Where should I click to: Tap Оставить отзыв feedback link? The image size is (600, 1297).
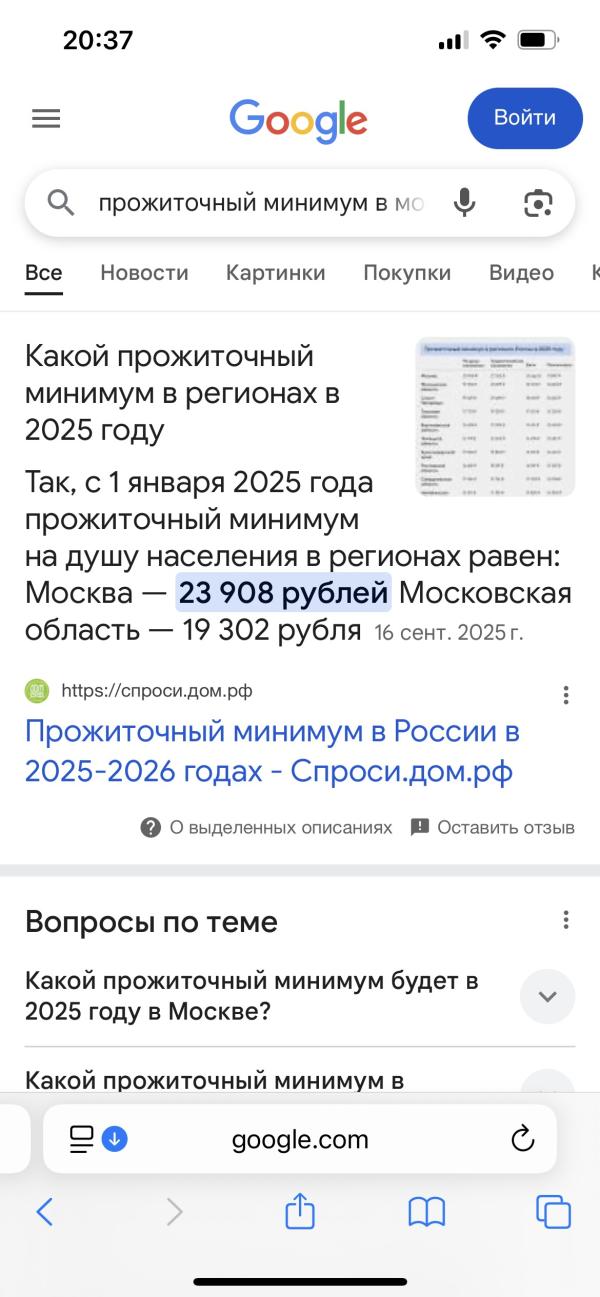[x=493, y=827]
